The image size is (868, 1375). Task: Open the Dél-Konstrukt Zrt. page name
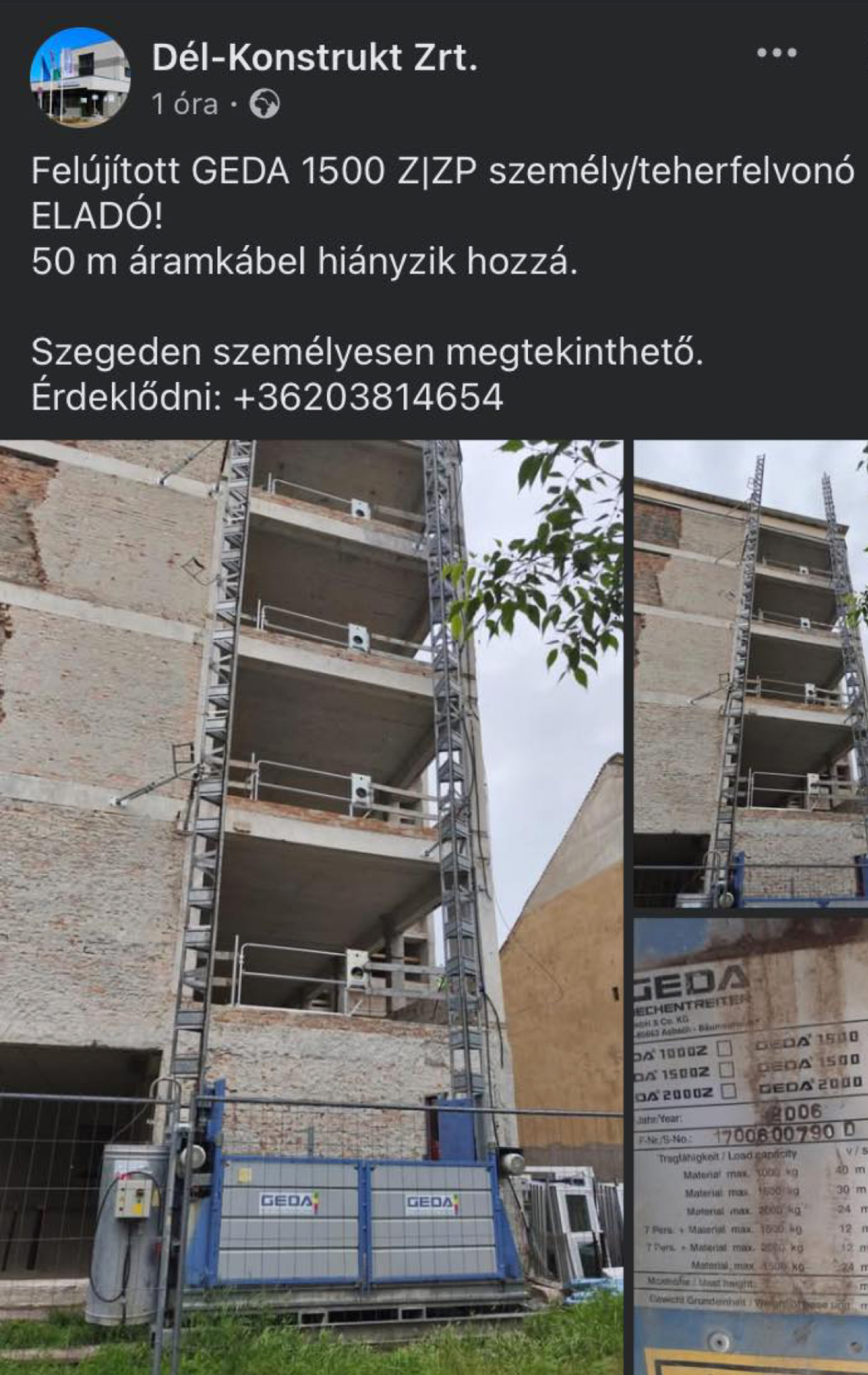[314, 57]
